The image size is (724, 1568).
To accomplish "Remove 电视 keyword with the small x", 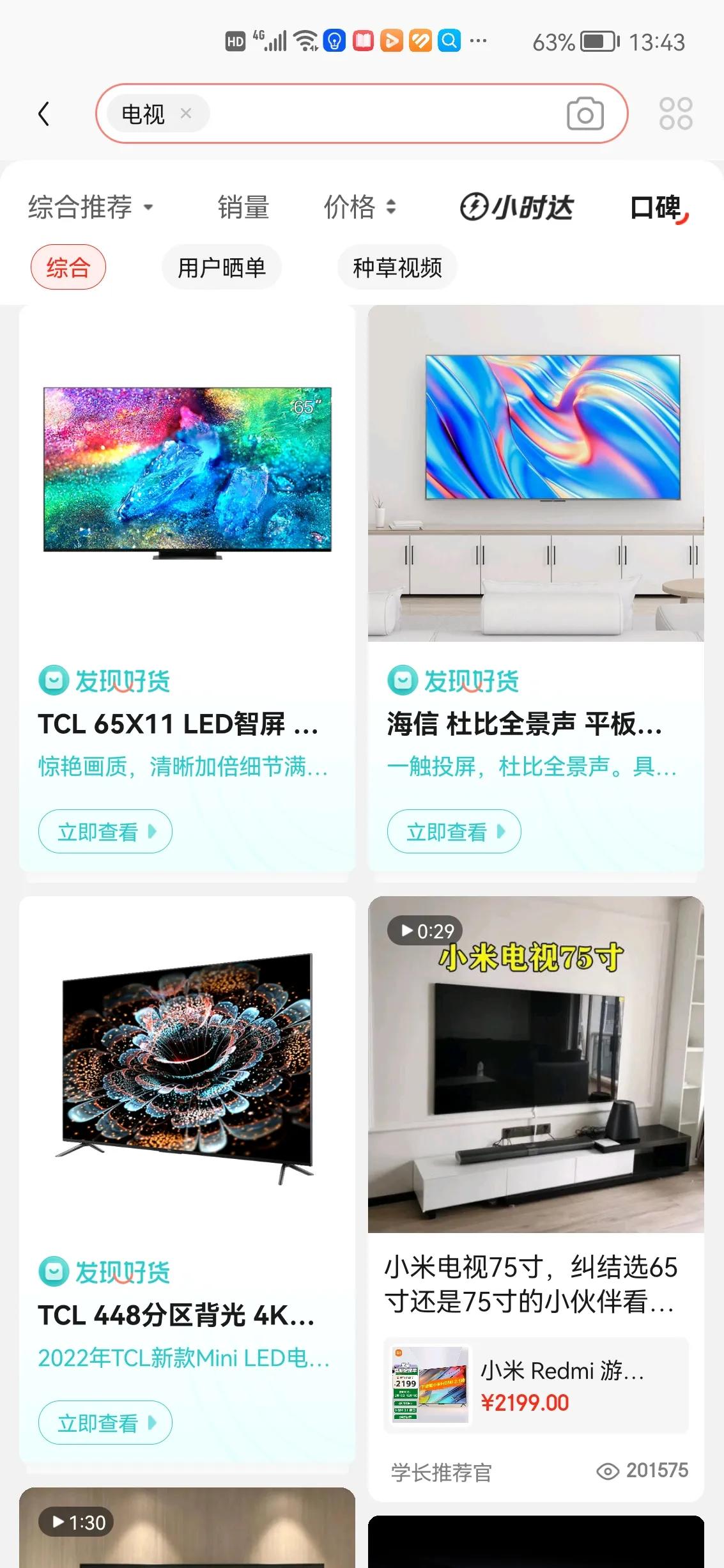I will coord(186,114).
